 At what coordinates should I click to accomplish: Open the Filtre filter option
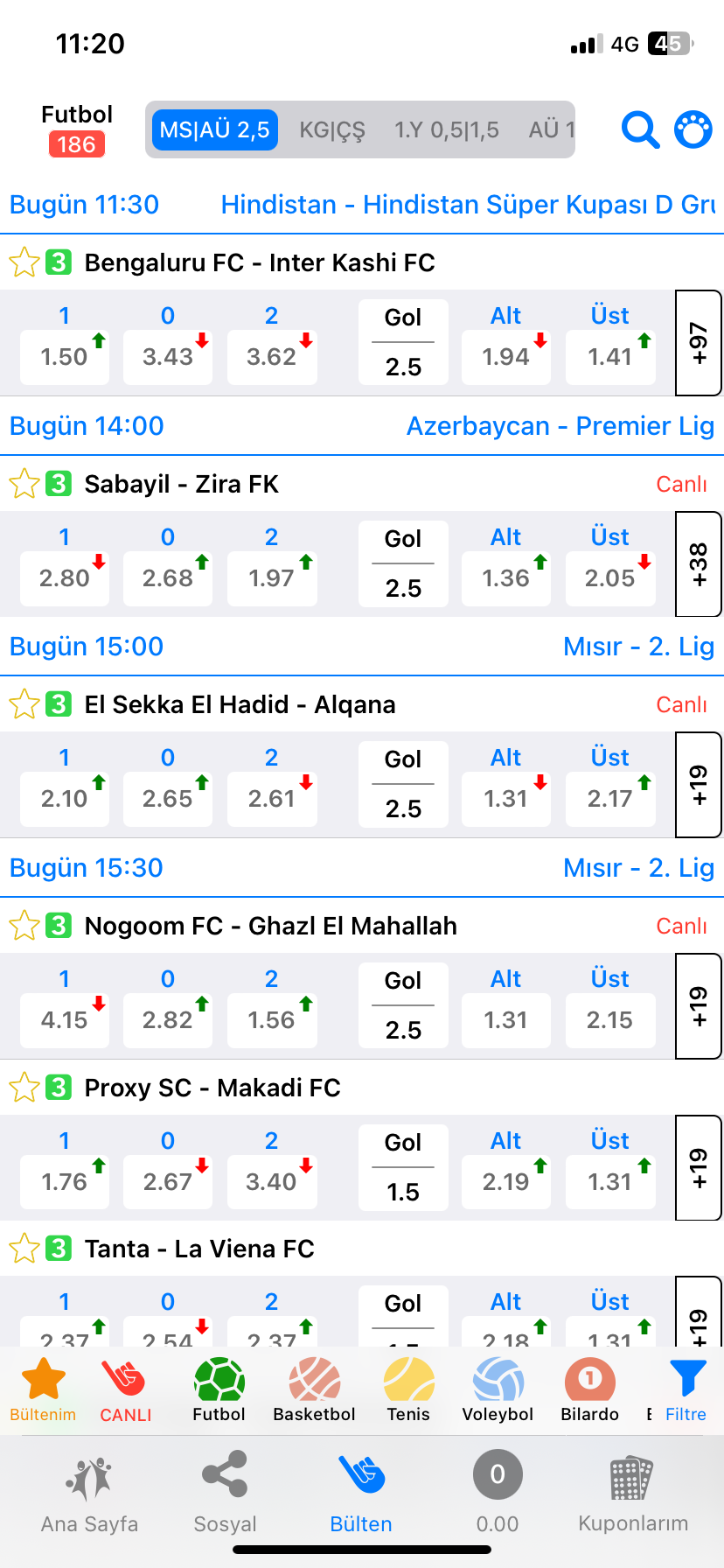[686, 1391]
